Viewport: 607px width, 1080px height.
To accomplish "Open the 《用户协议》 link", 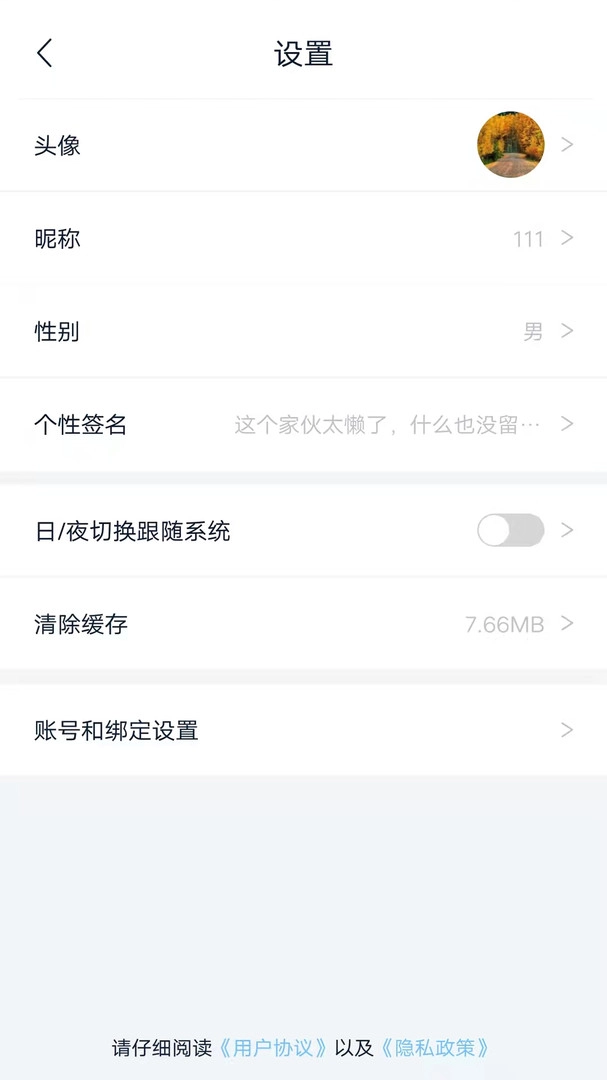I will [273, 1048].
